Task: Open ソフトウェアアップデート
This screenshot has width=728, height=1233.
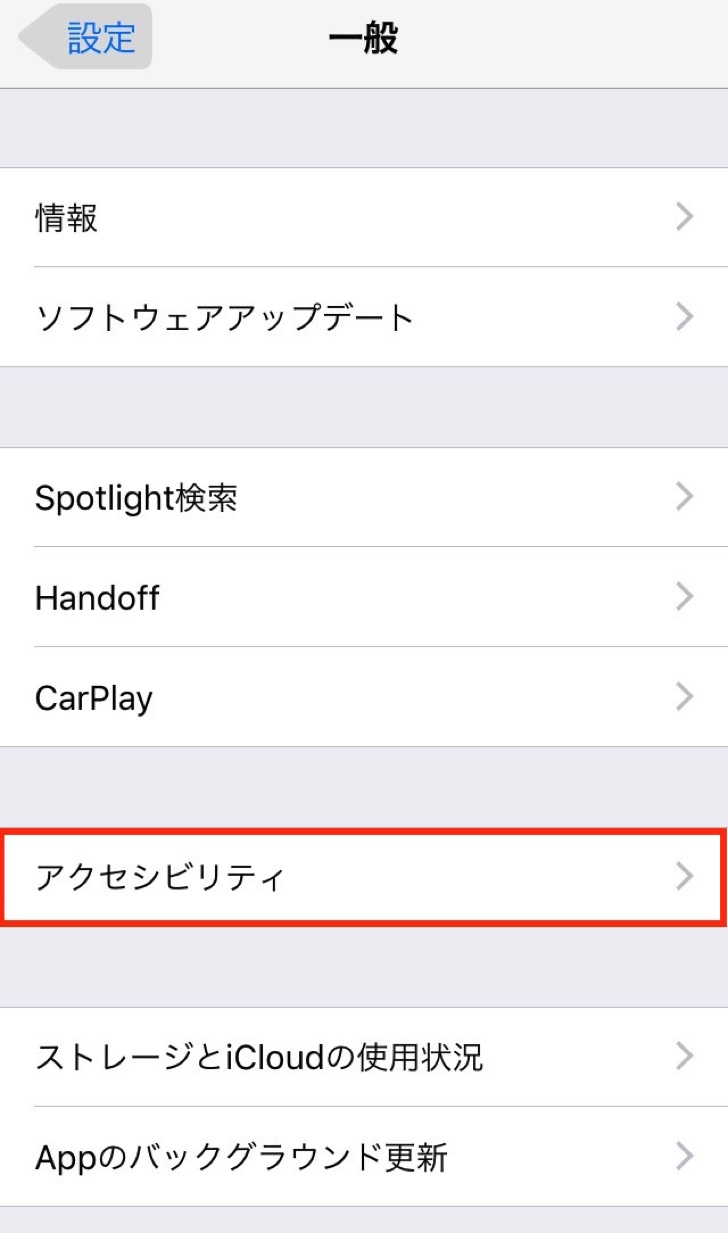Action: point(364,317)
